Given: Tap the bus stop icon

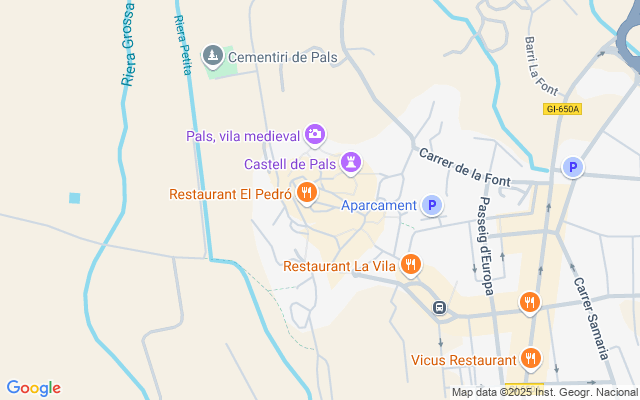Looking at the screenshot, I should pyautogui.click(x=439, y=307).
